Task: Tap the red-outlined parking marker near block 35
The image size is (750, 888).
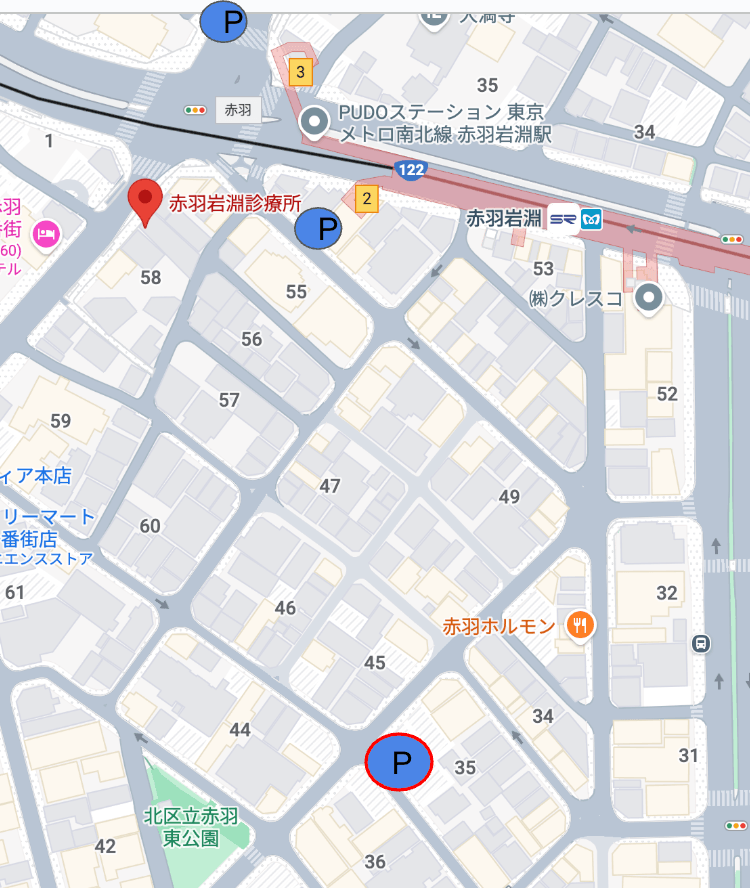Action: pos(399,762)
